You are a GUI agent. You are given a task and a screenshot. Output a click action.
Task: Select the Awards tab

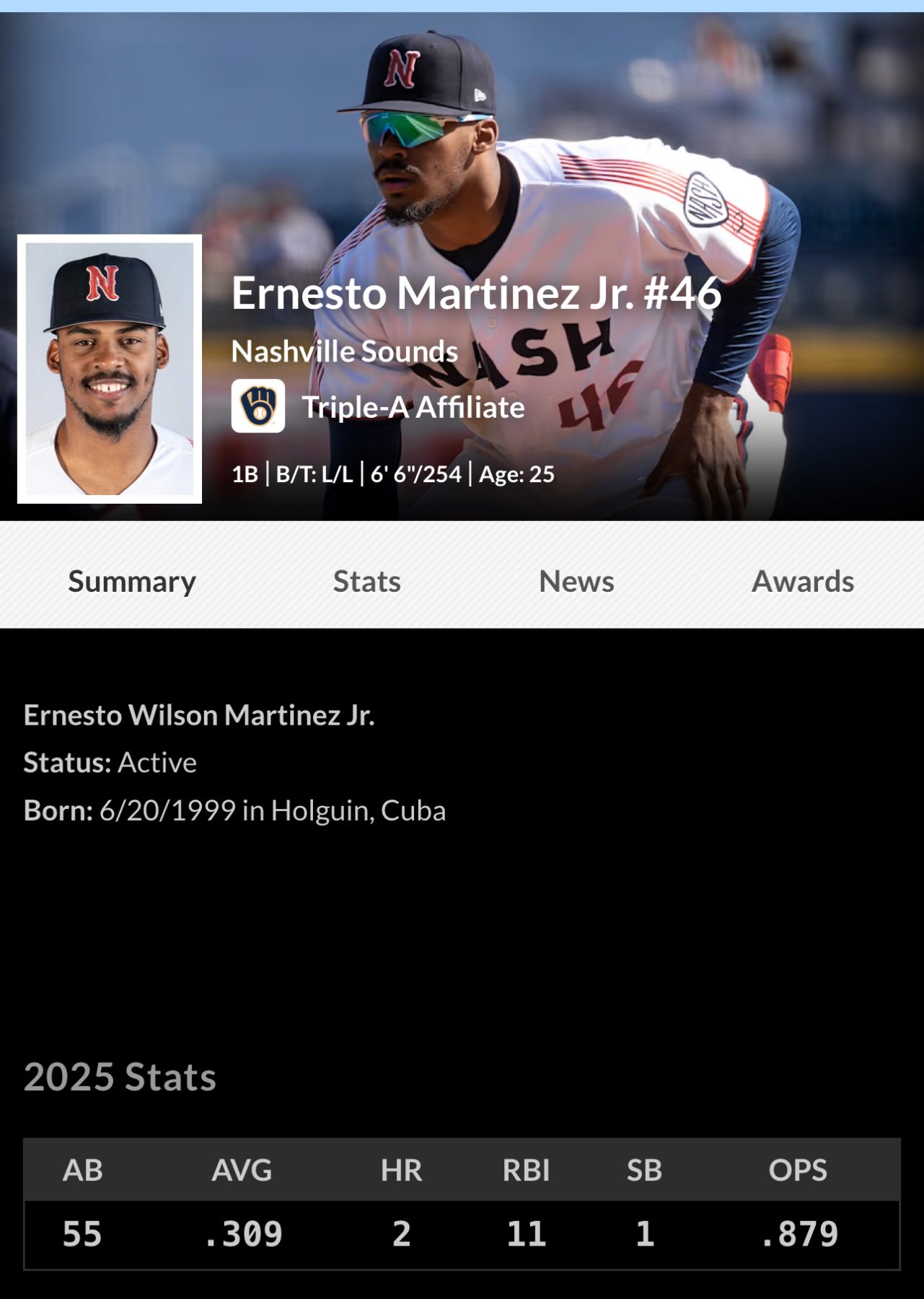point(803,582)
